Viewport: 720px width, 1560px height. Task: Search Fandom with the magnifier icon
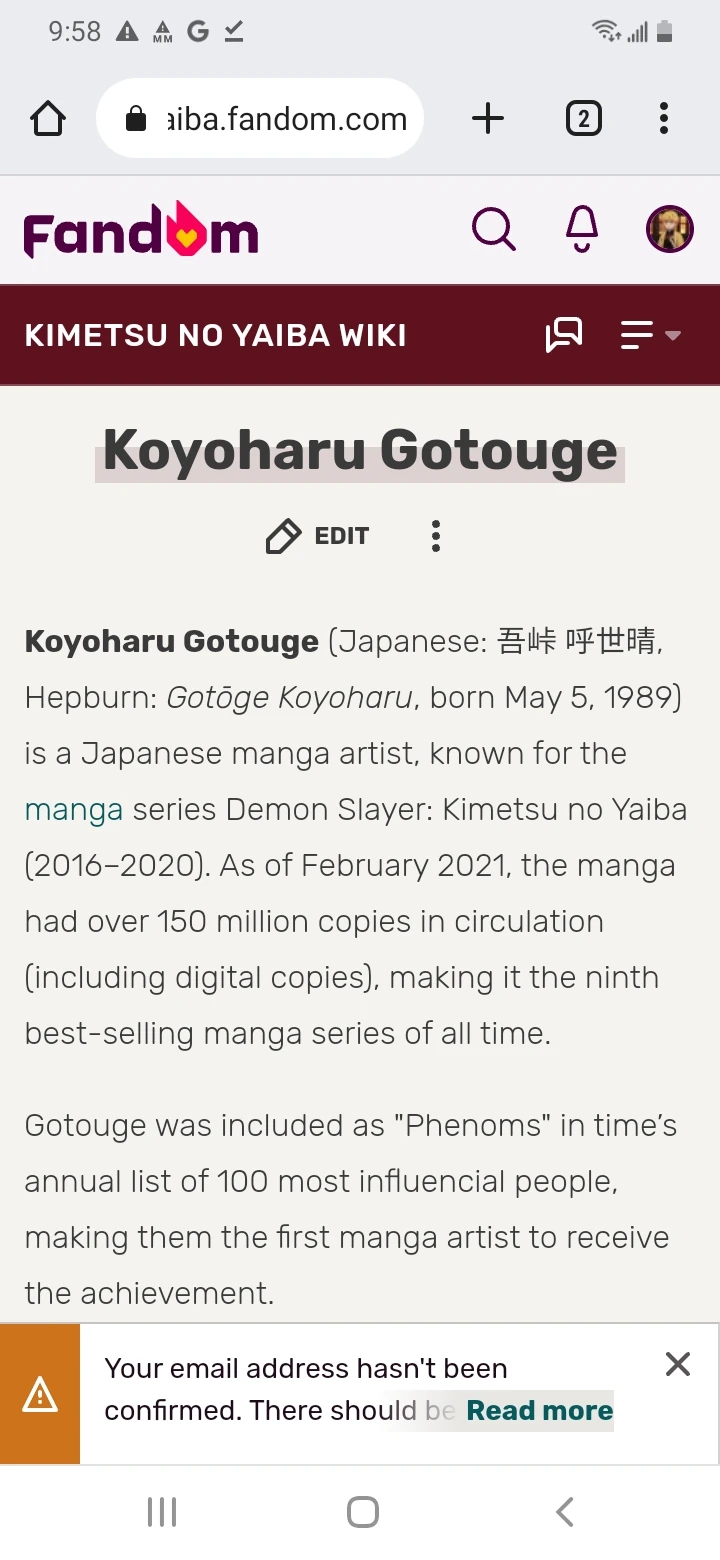(x=493, y=230)
